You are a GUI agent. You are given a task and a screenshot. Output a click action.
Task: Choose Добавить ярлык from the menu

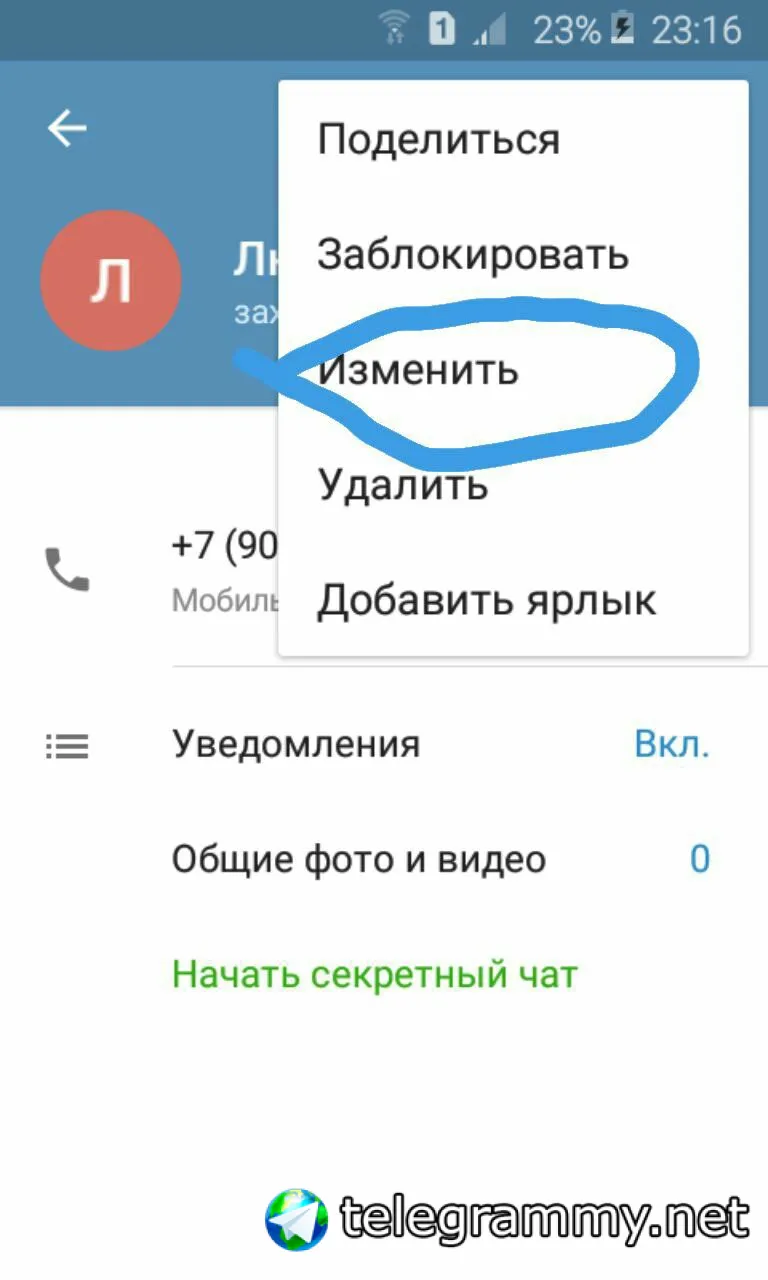click(486, 600)
